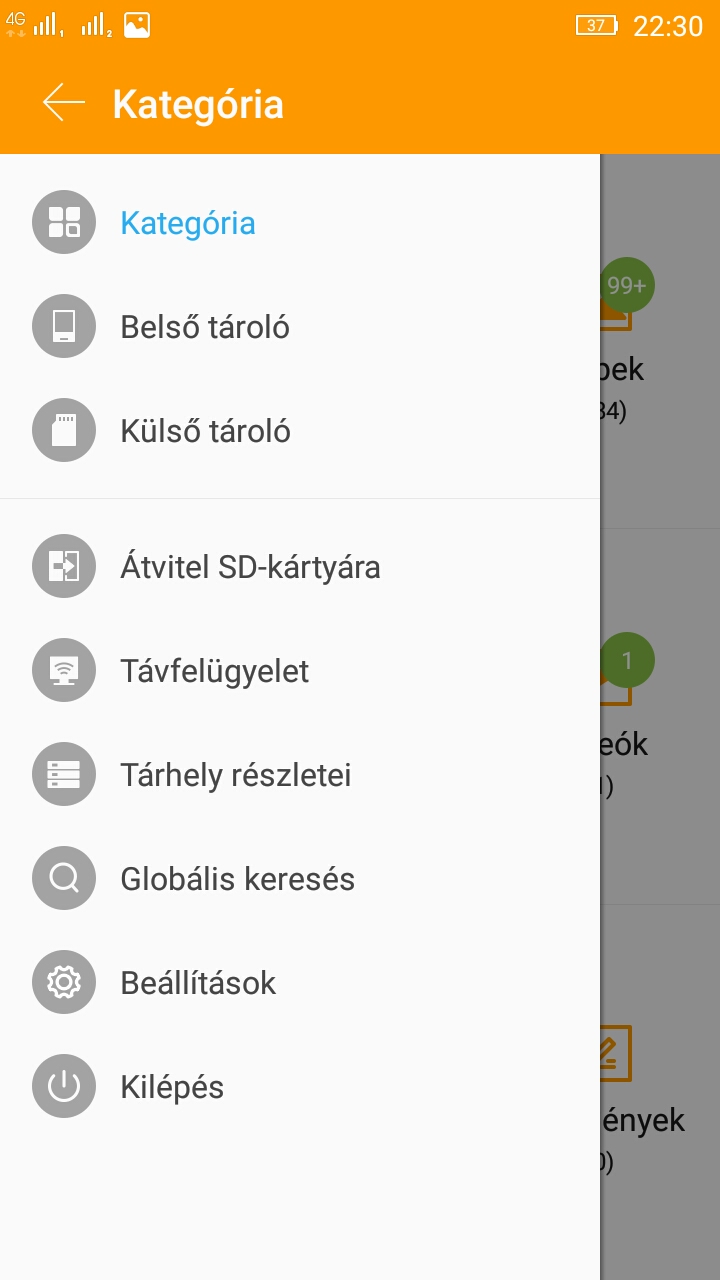View Tárhely részletei

point(300,774)
